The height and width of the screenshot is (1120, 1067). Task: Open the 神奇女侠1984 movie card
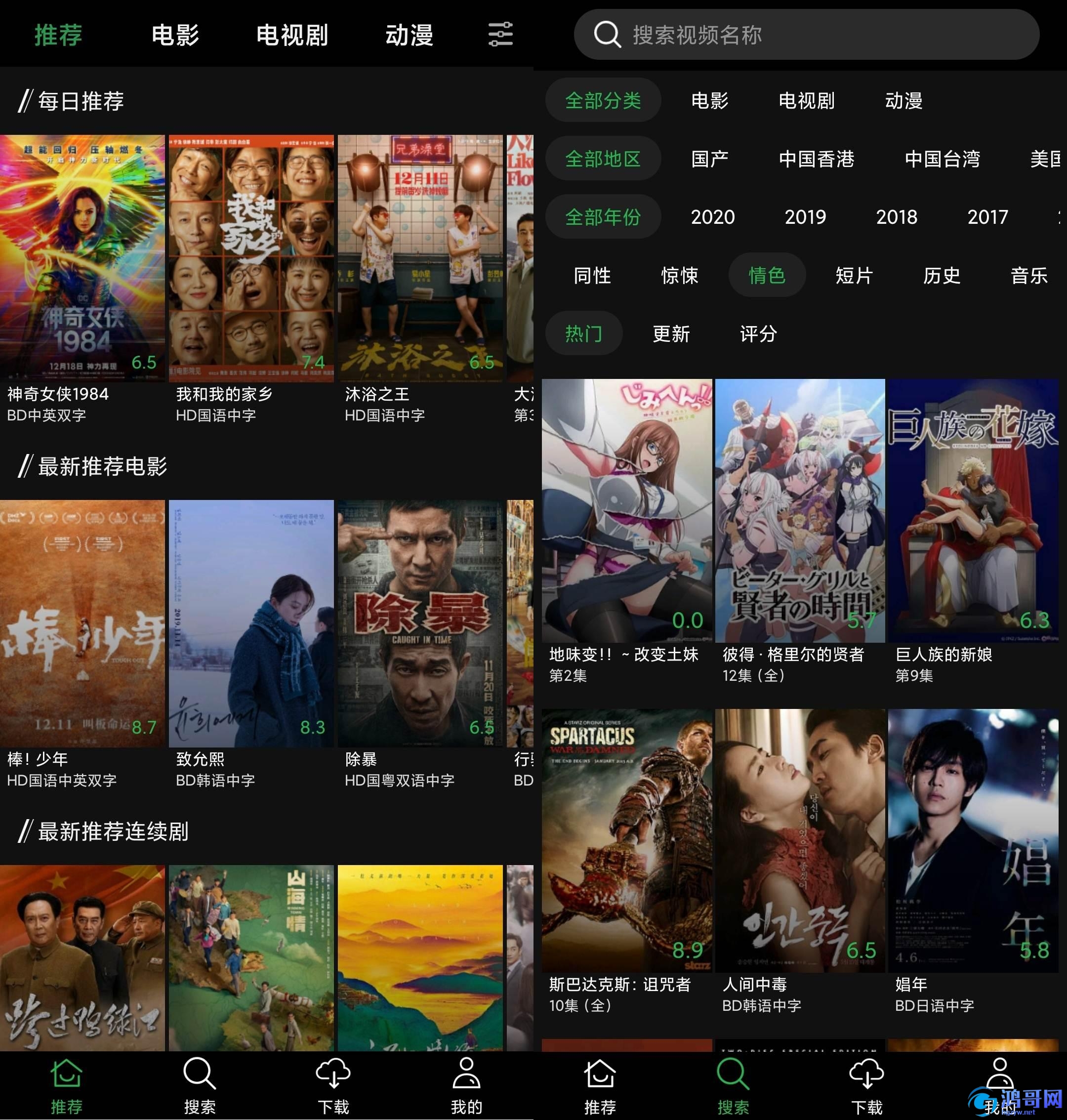tap(82, 259)
